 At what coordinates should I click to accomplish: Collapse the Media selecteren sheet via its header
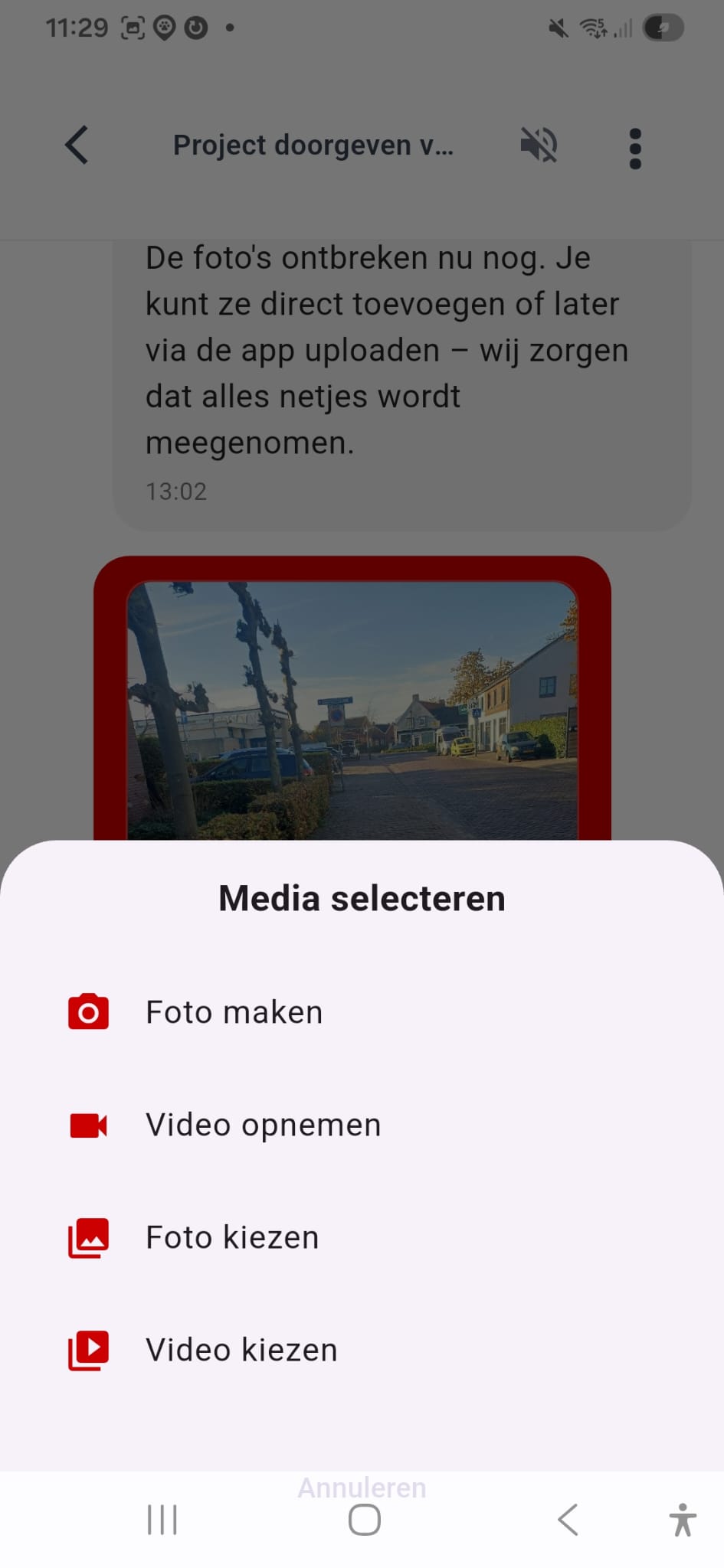click(x=362, y=897)
